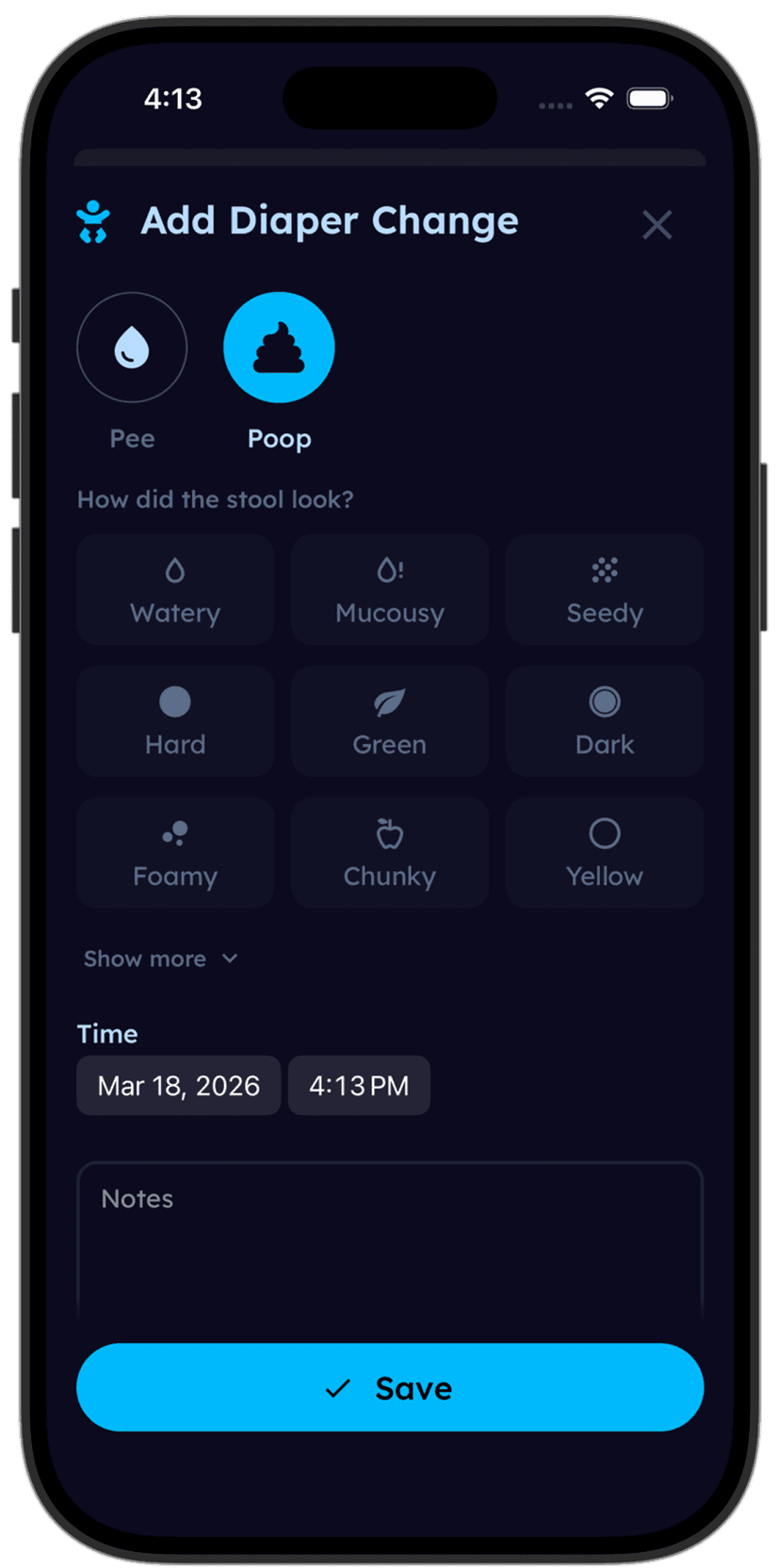
Task: Open the date picker showing Mar 18, 2026
Action: [178, 1085]
